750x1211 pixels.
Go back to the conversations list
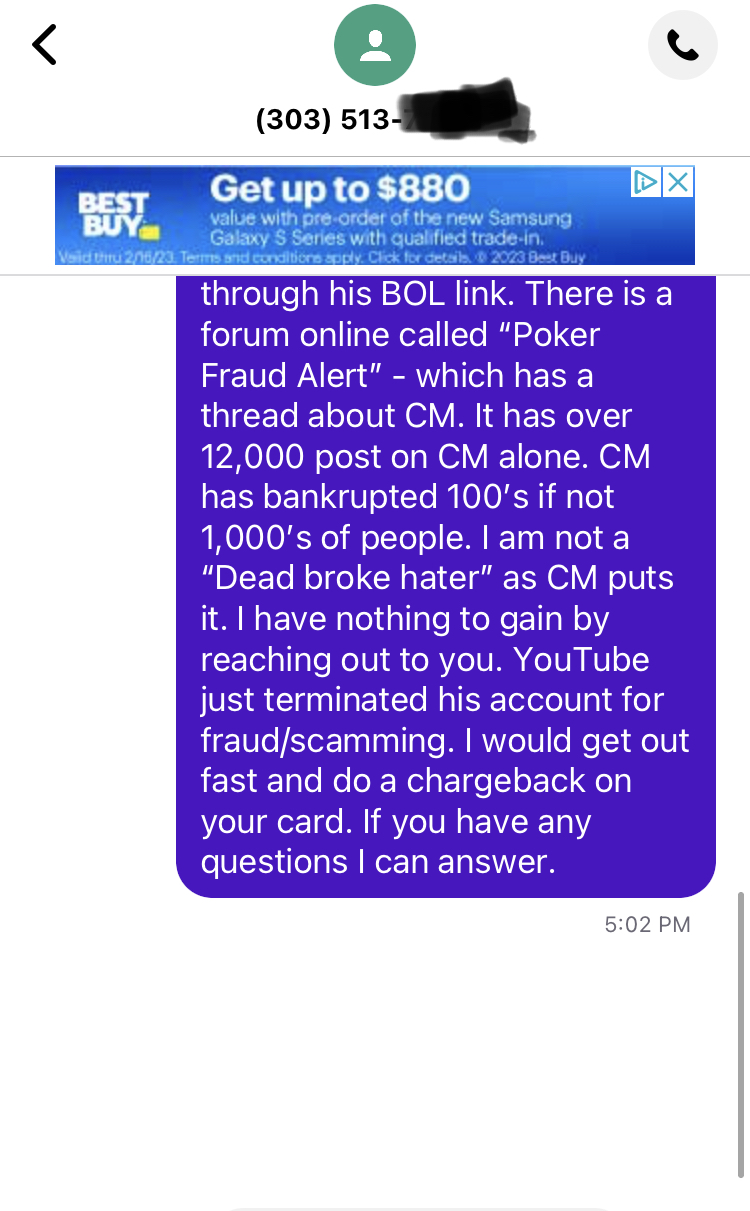pos(45,45)
